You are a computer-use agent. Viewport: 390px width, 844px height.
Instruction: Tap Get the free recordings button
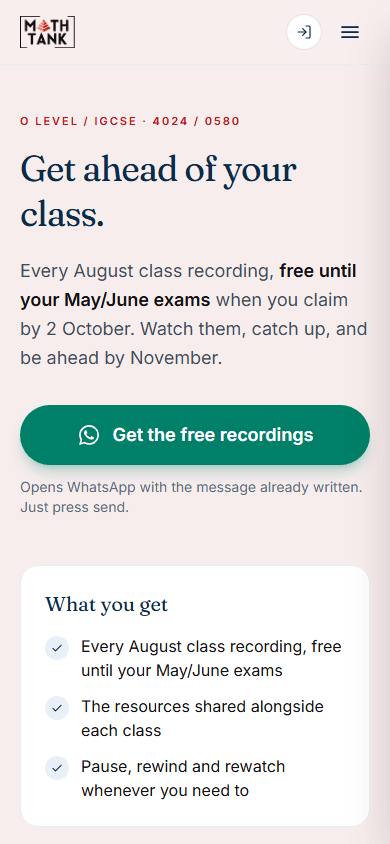195,435
